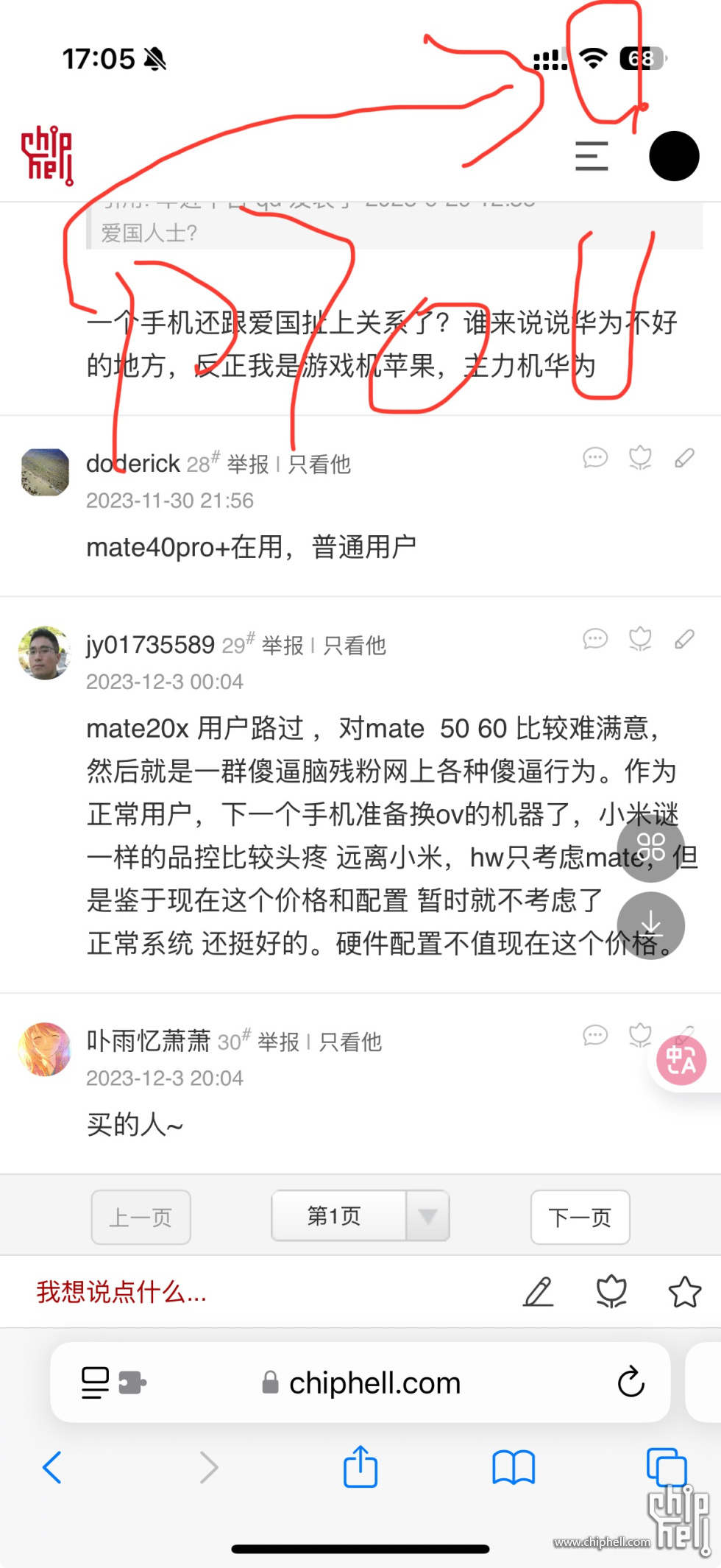Reply to doderick's post via comment icon
The height and width of the screenshot is (1568, 721).
coord(594,458)
